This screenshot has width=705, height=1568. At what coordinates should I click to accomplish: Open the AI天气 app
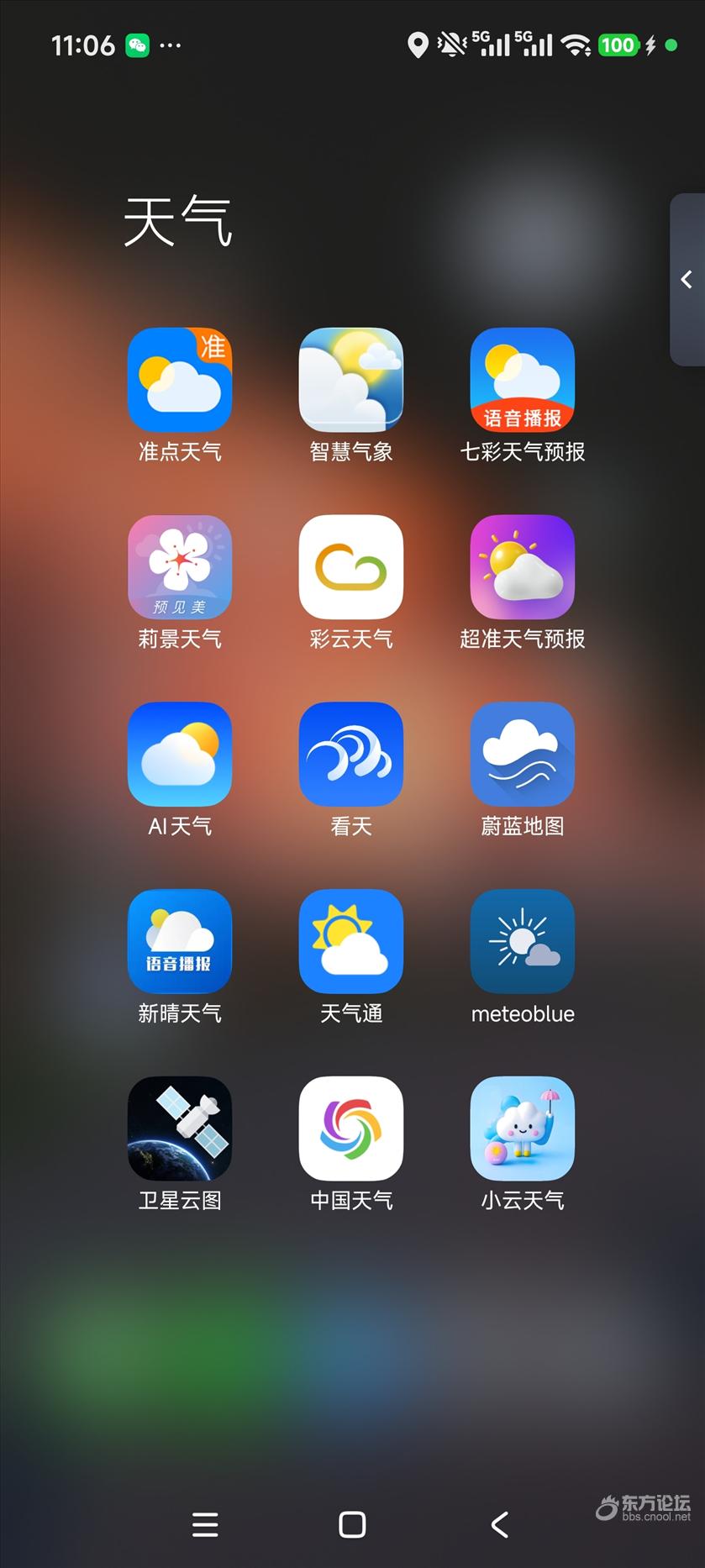tap(179, 755)
